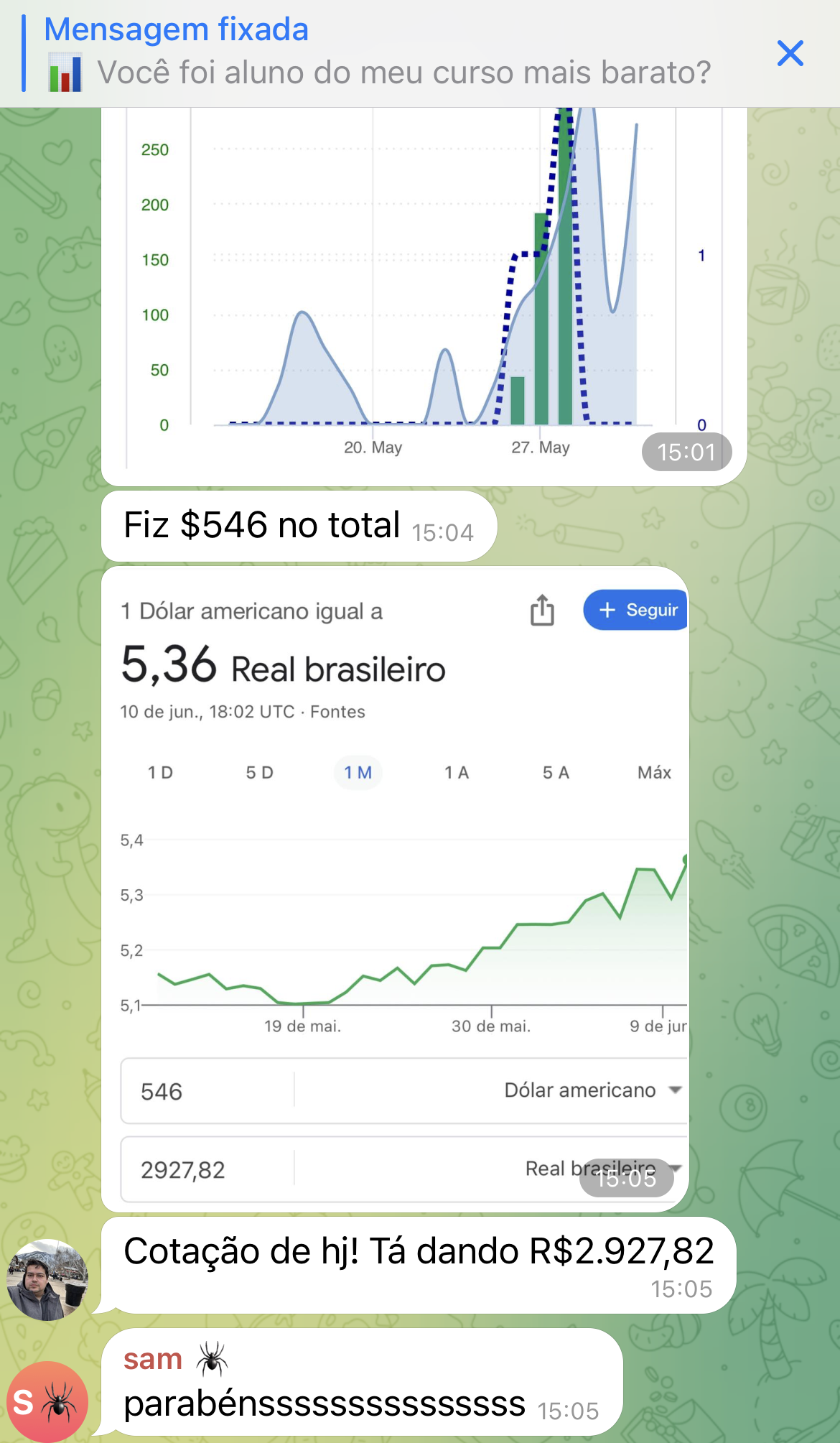Dismiss the pinned message banner
The width and height of the screenshot is (840, 1443).
(790, 54)
